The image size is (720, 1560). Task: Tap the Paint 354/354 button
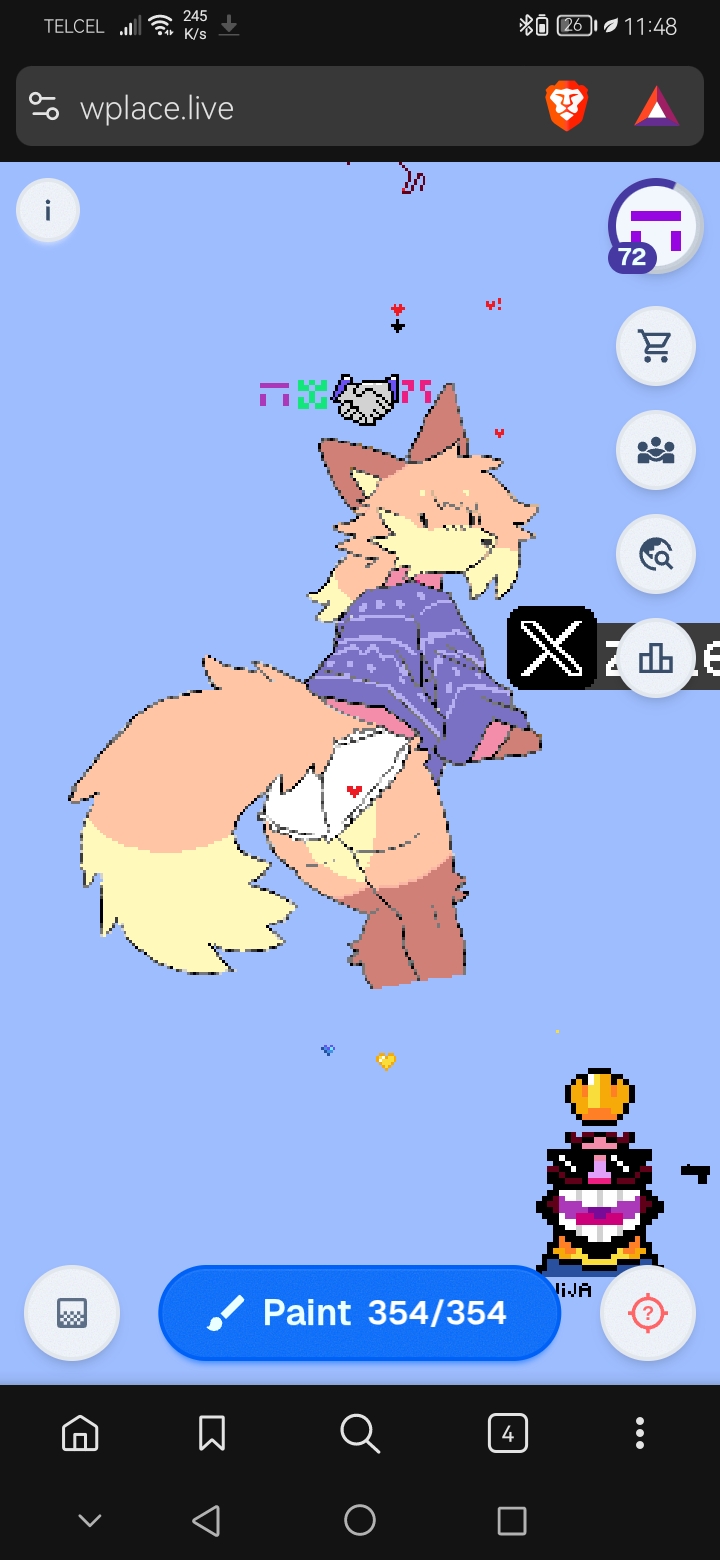(x=359, y=1313)
